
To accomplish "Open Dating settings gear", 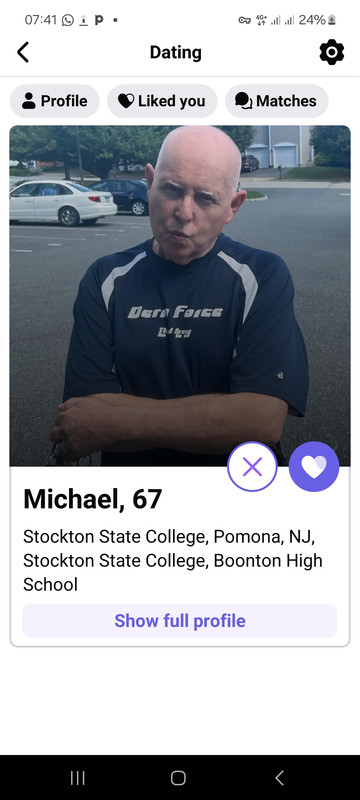I will 331,52.
